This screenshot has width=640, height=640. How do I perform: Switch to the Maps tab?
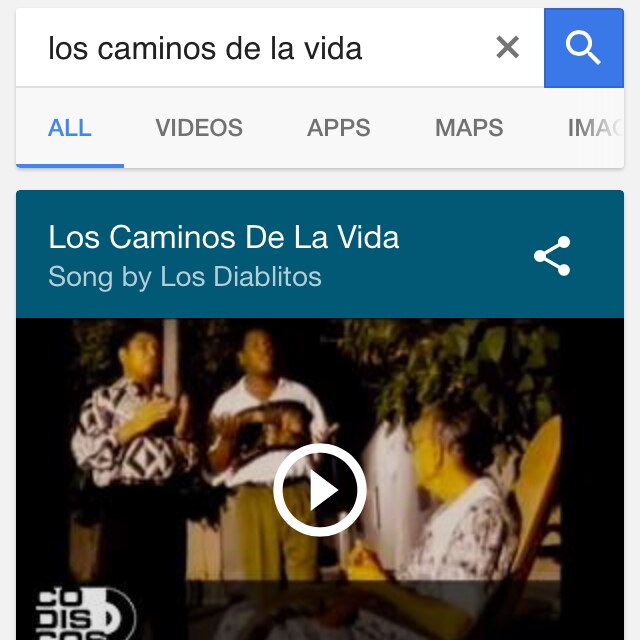(x=469, y=128)
